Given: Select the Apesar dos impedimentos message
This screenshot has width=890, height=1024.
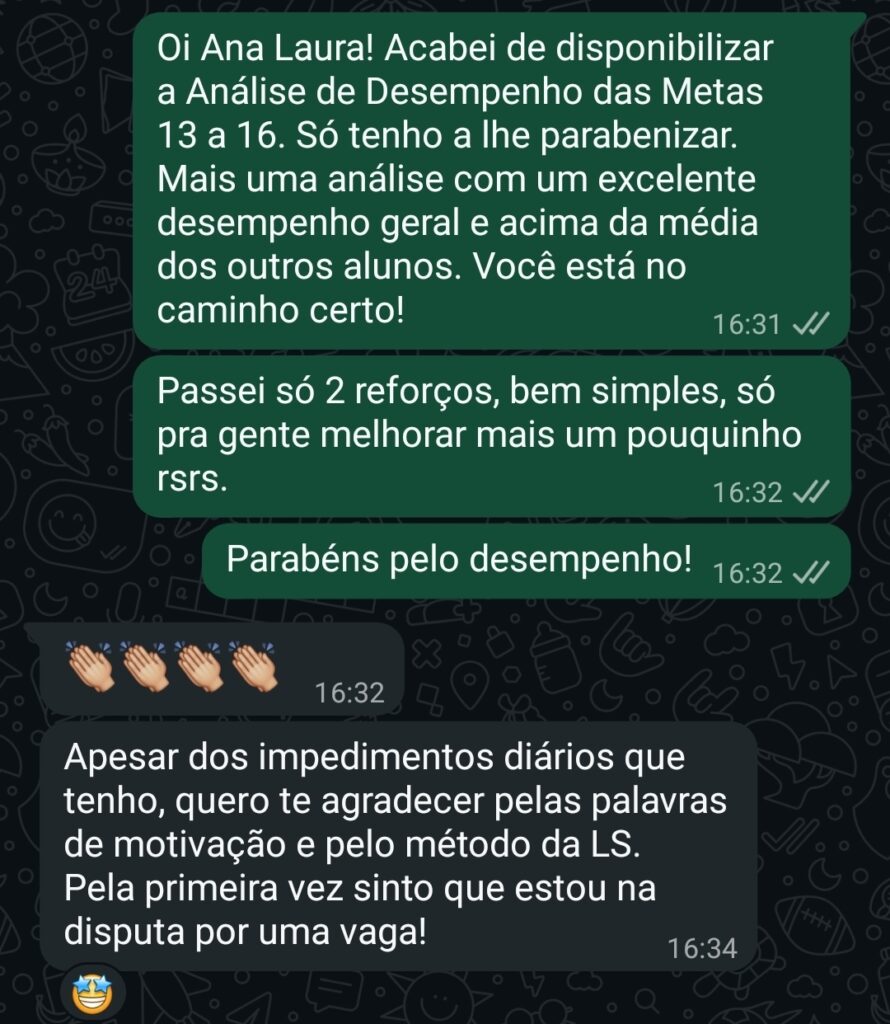Looking at the screenshot, I should 400,845.
